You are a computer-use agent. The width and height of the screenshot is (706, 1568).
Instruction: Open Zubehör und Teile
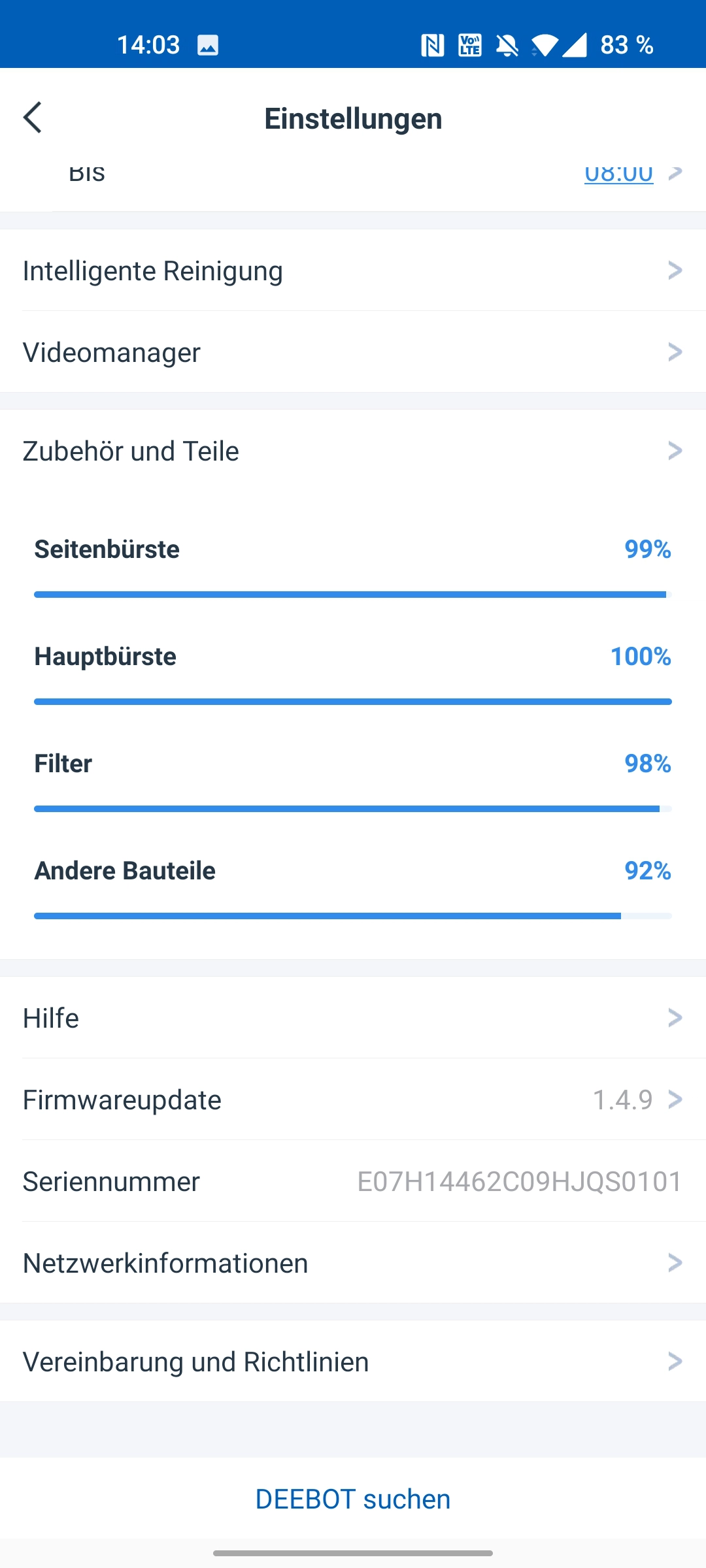[353, 451]
